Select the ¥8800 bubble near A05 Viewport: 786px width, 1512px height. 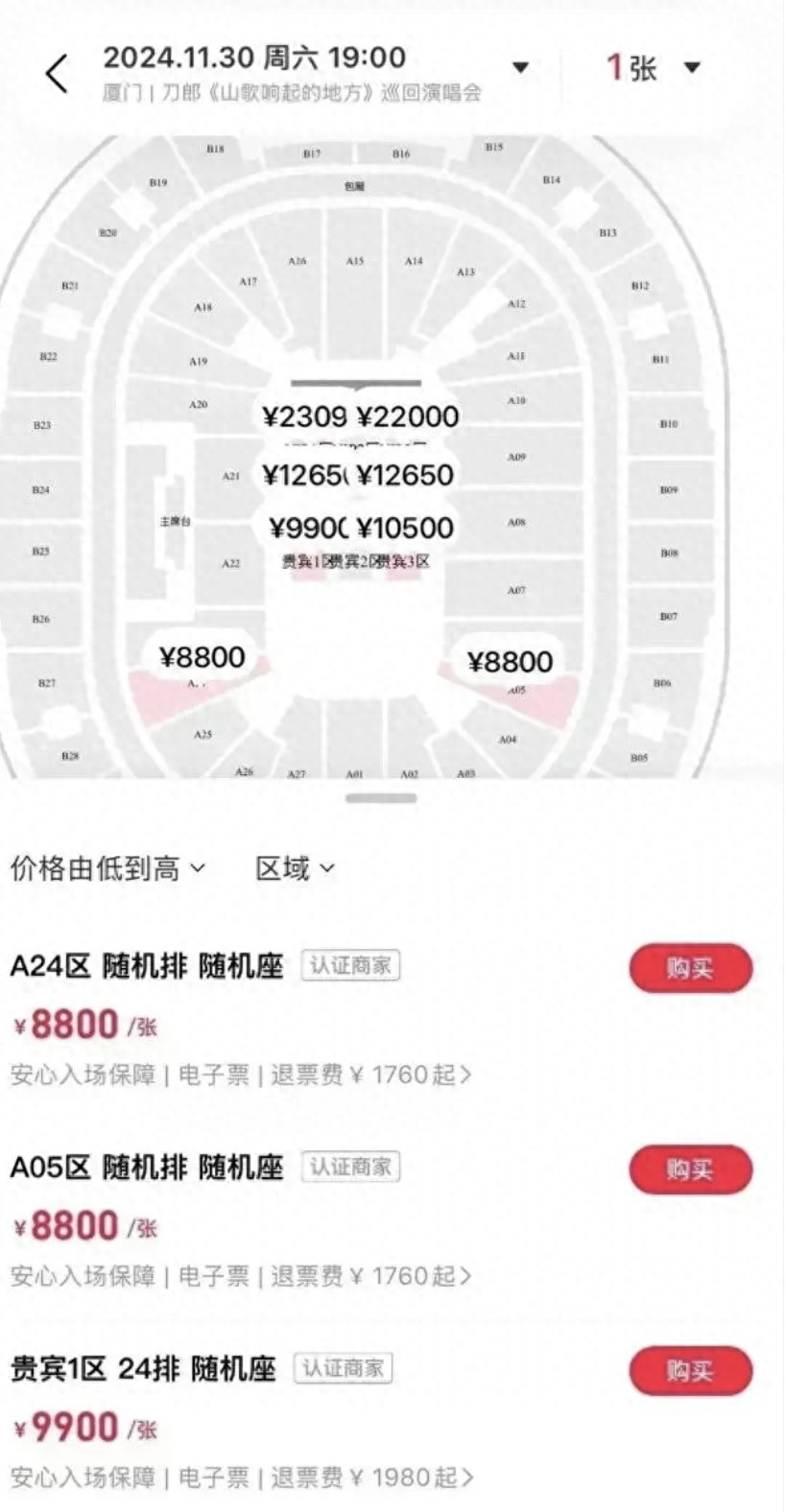tap(510, 661)
